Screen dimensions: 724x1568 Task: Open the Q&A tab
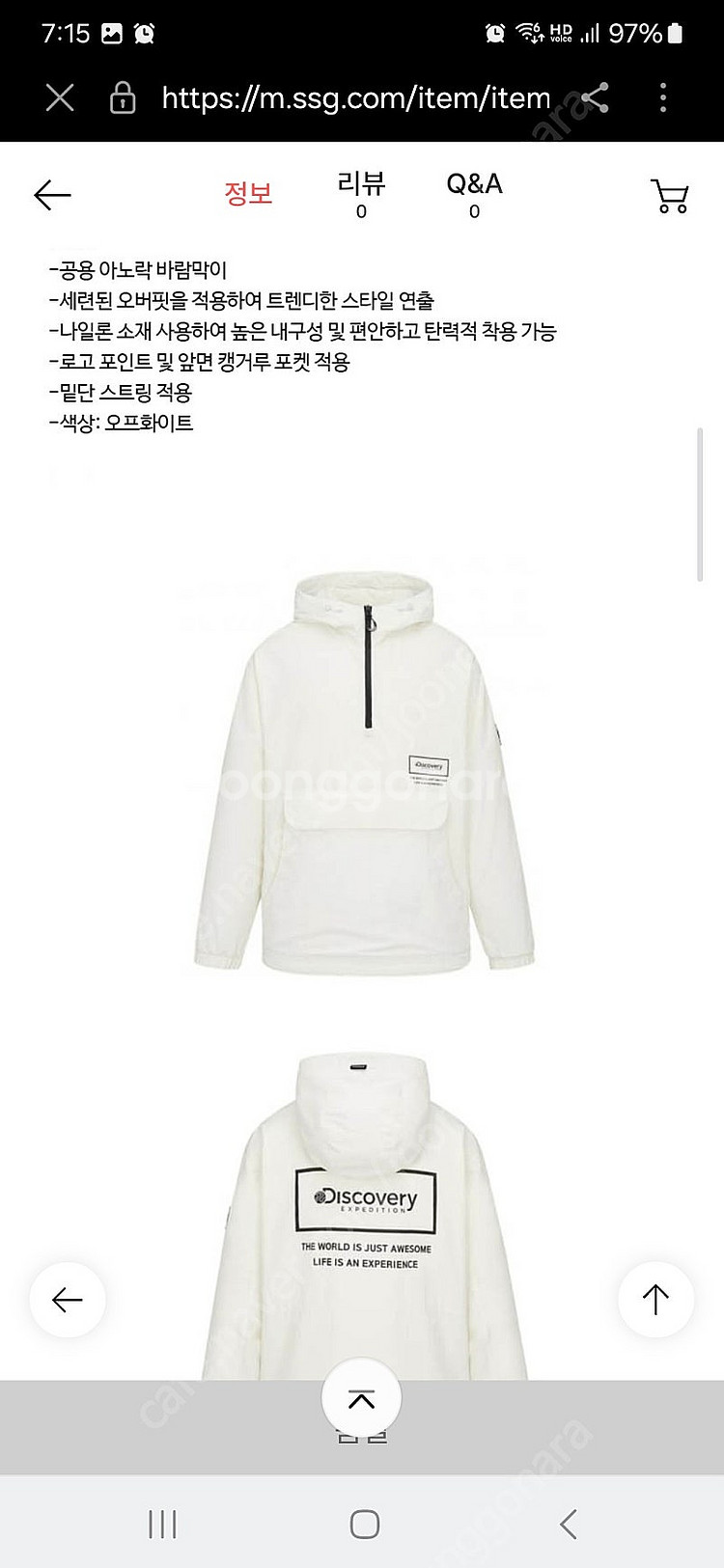[474, 194]
